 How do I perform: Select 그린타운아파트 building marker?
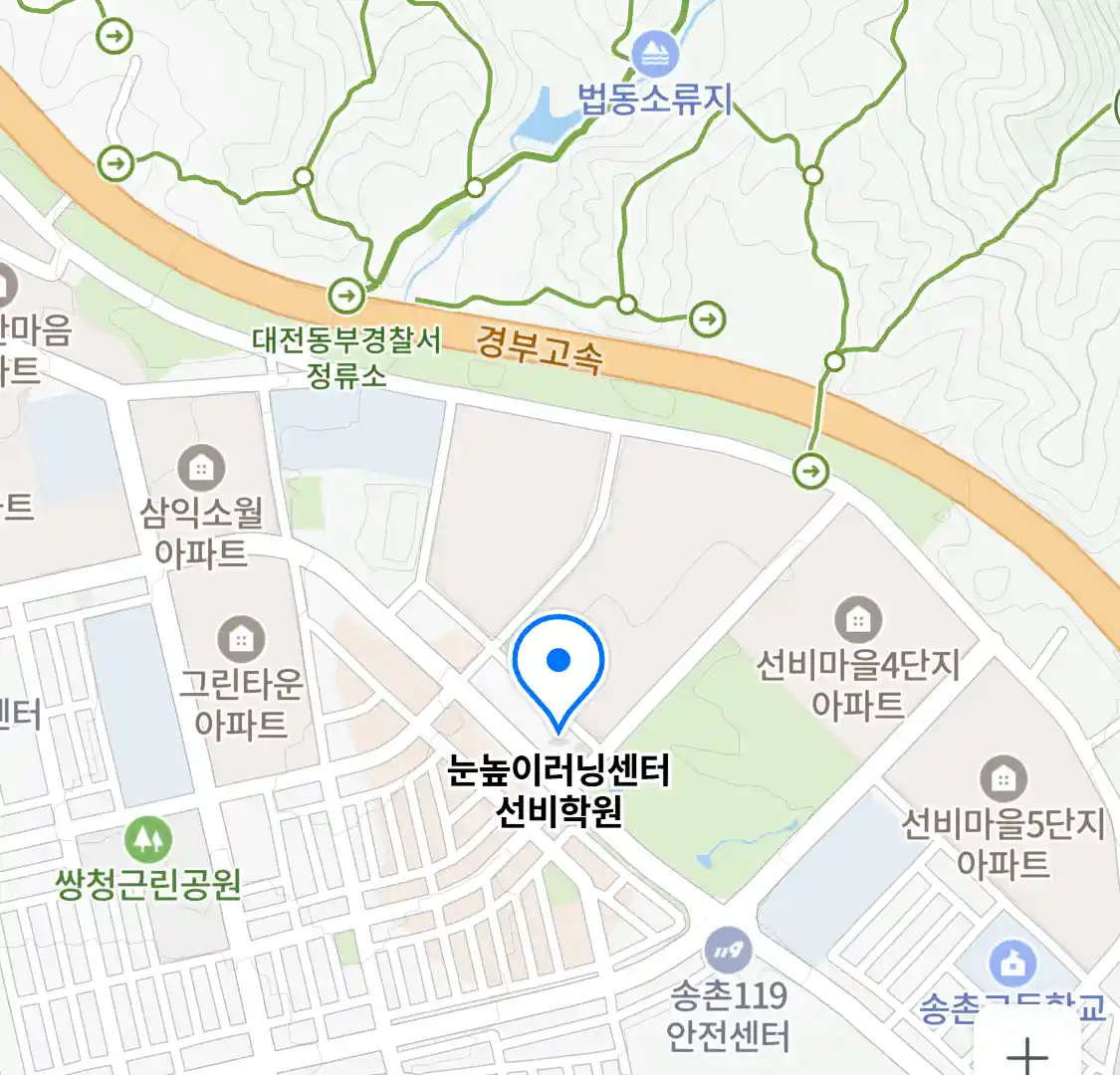click(240, 639)
